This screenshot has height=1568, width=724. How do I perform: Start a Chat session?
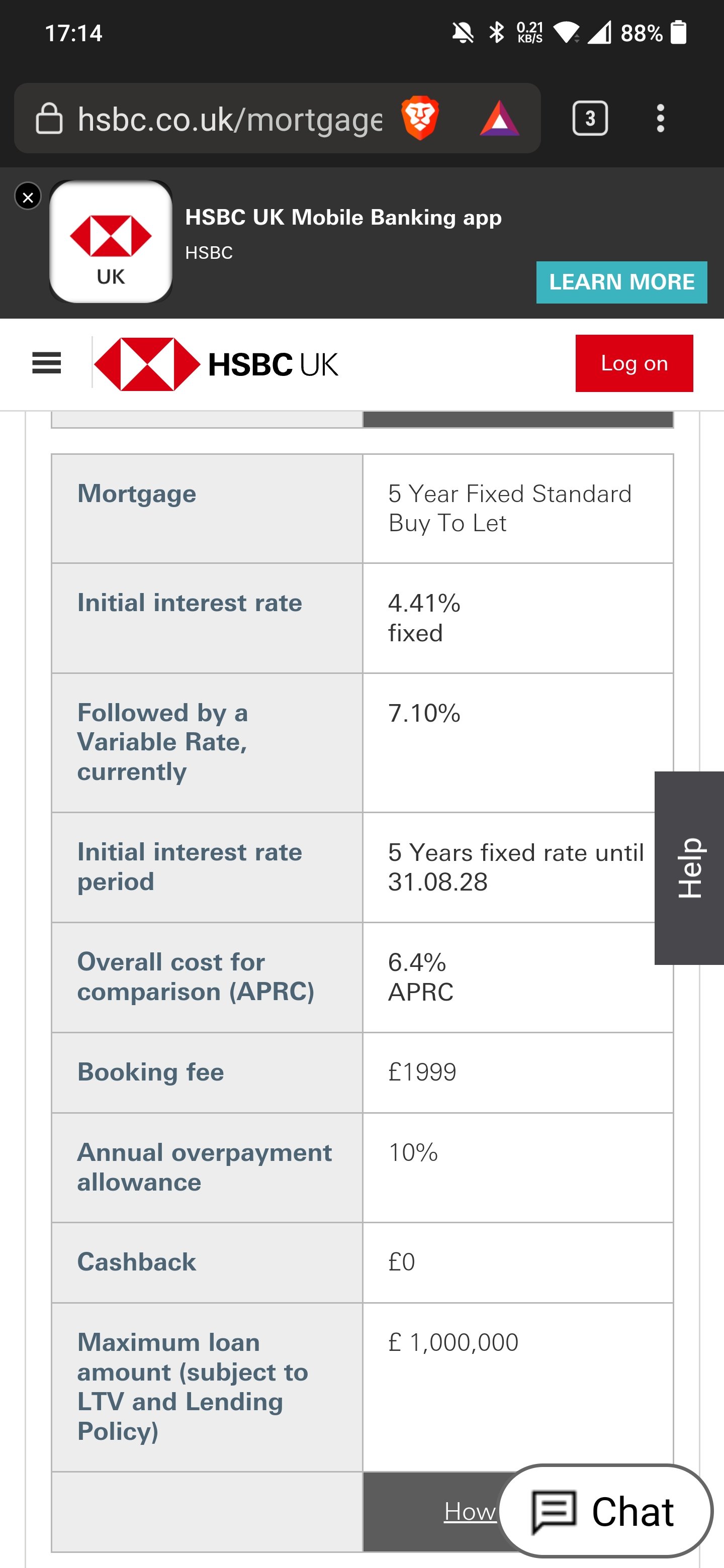pos(605,1511)
